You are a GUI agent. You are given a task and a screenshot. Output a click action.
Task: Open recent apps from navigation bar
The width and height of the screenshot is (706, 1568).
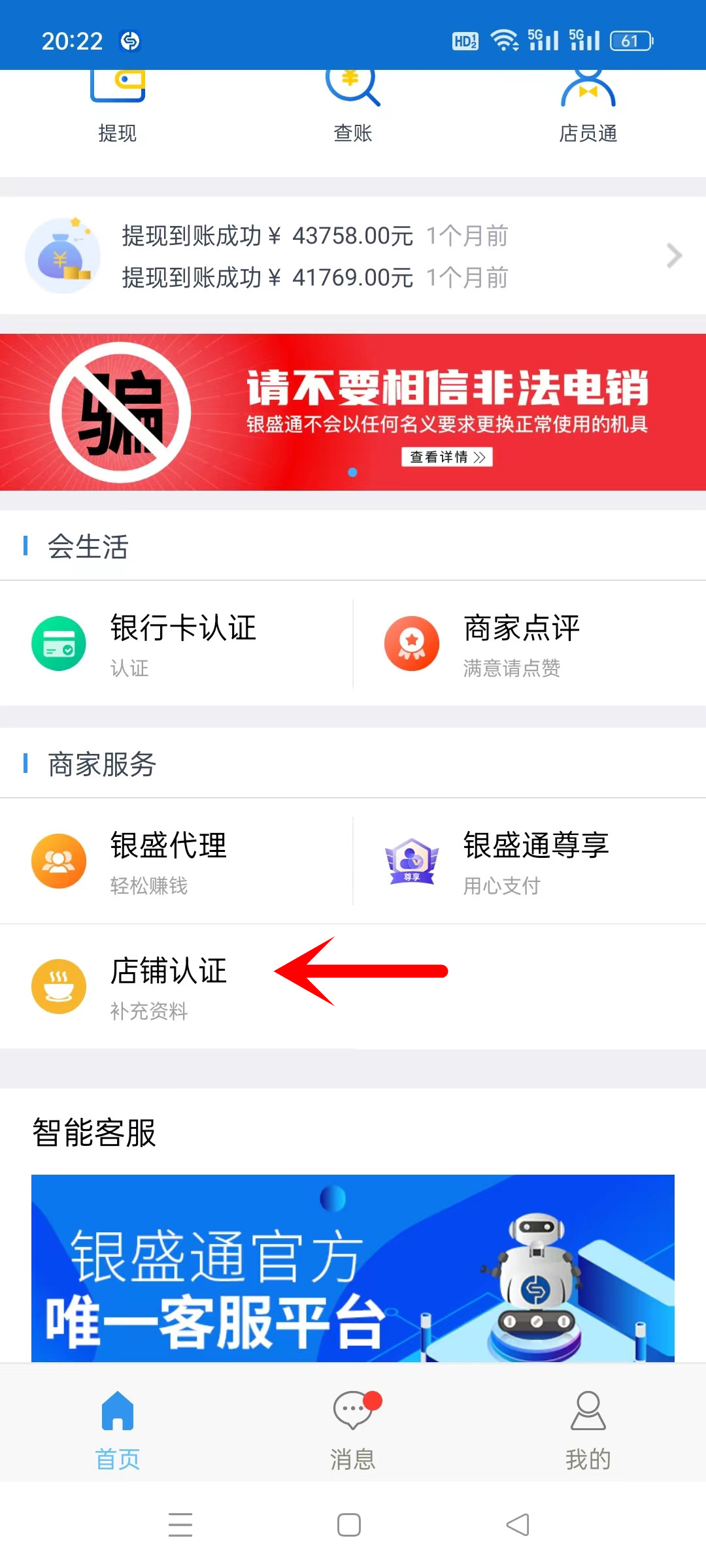tap(180, 1525)
